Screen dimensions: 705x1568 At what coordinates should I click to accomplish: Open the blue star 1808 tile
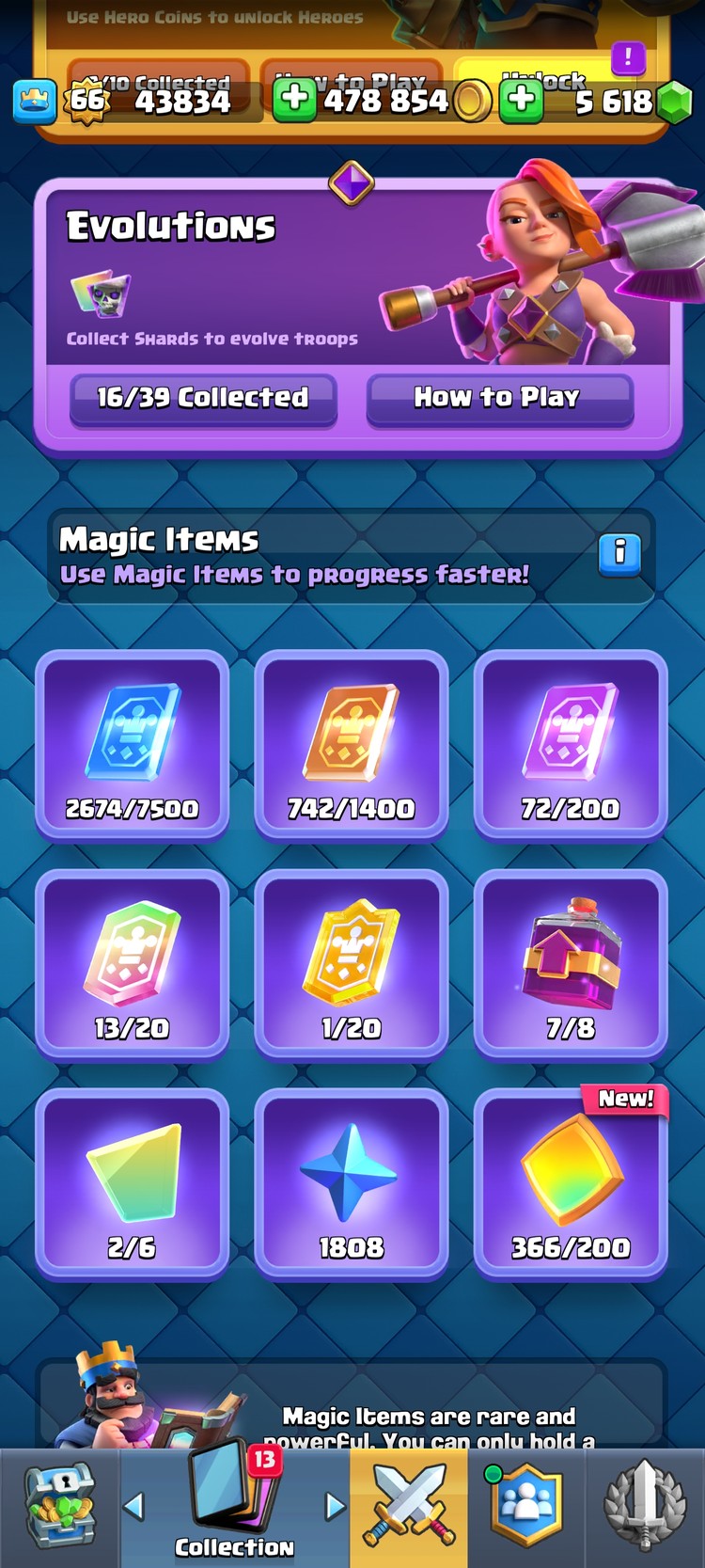click(x=352, y=1183)
